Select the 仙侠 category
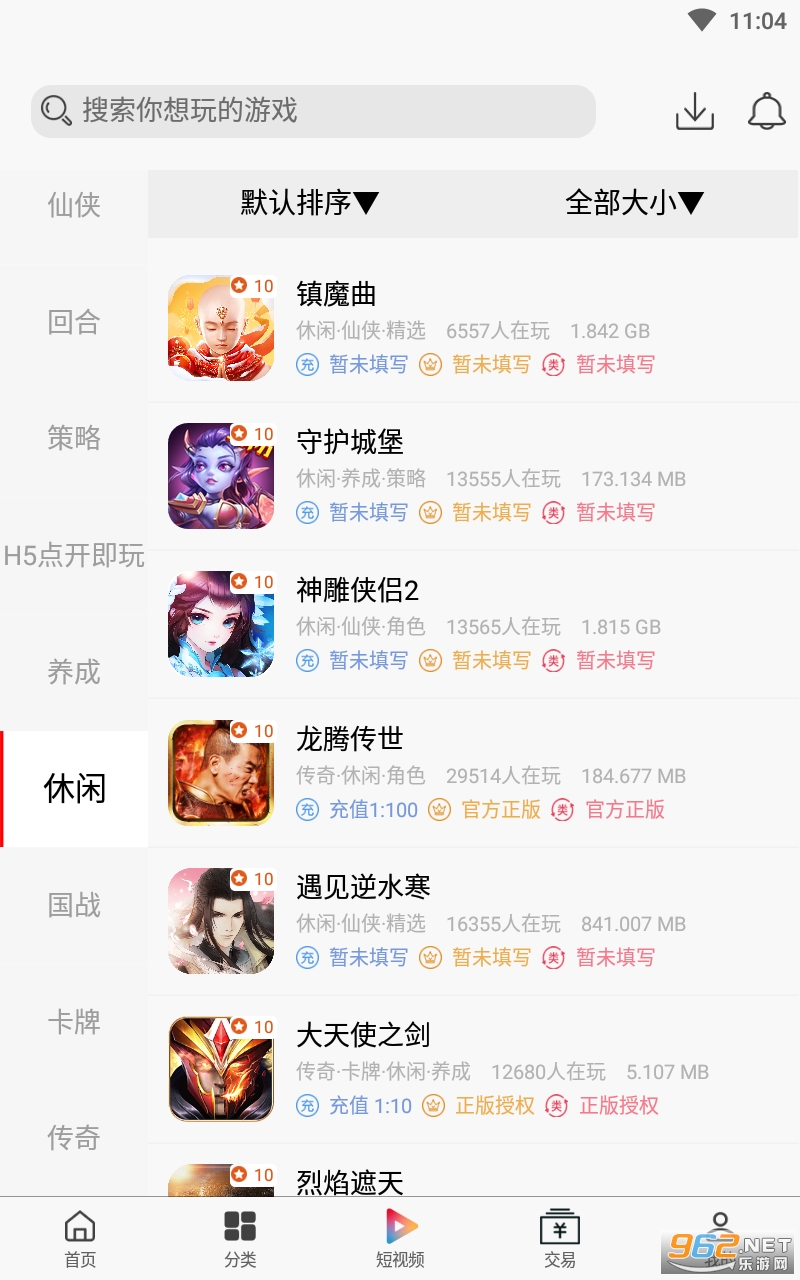This screenshot has width=800, height=1280. click(74, 205)
